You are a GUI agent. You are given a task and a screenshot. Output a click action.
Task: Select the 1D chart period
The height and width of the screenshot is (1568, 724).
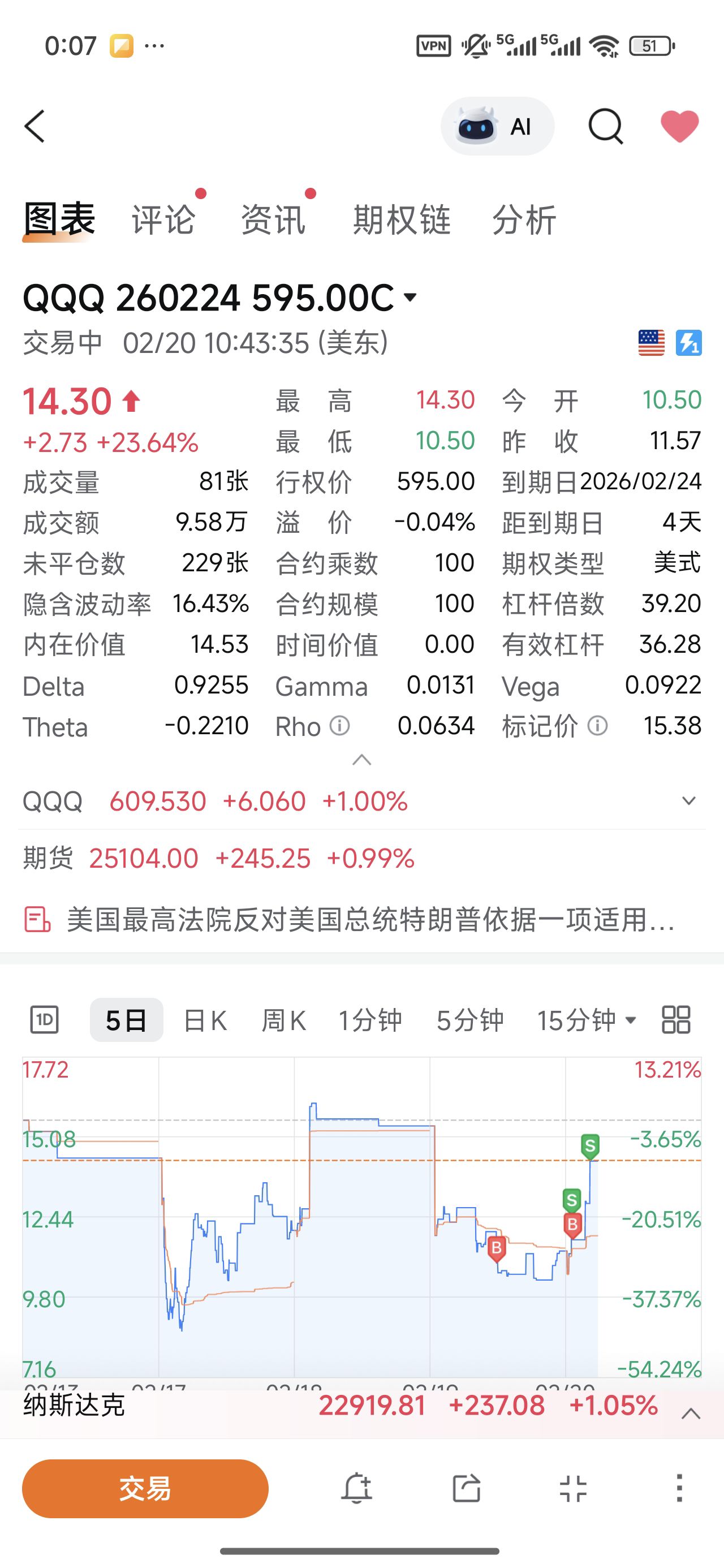(45, 1019)
